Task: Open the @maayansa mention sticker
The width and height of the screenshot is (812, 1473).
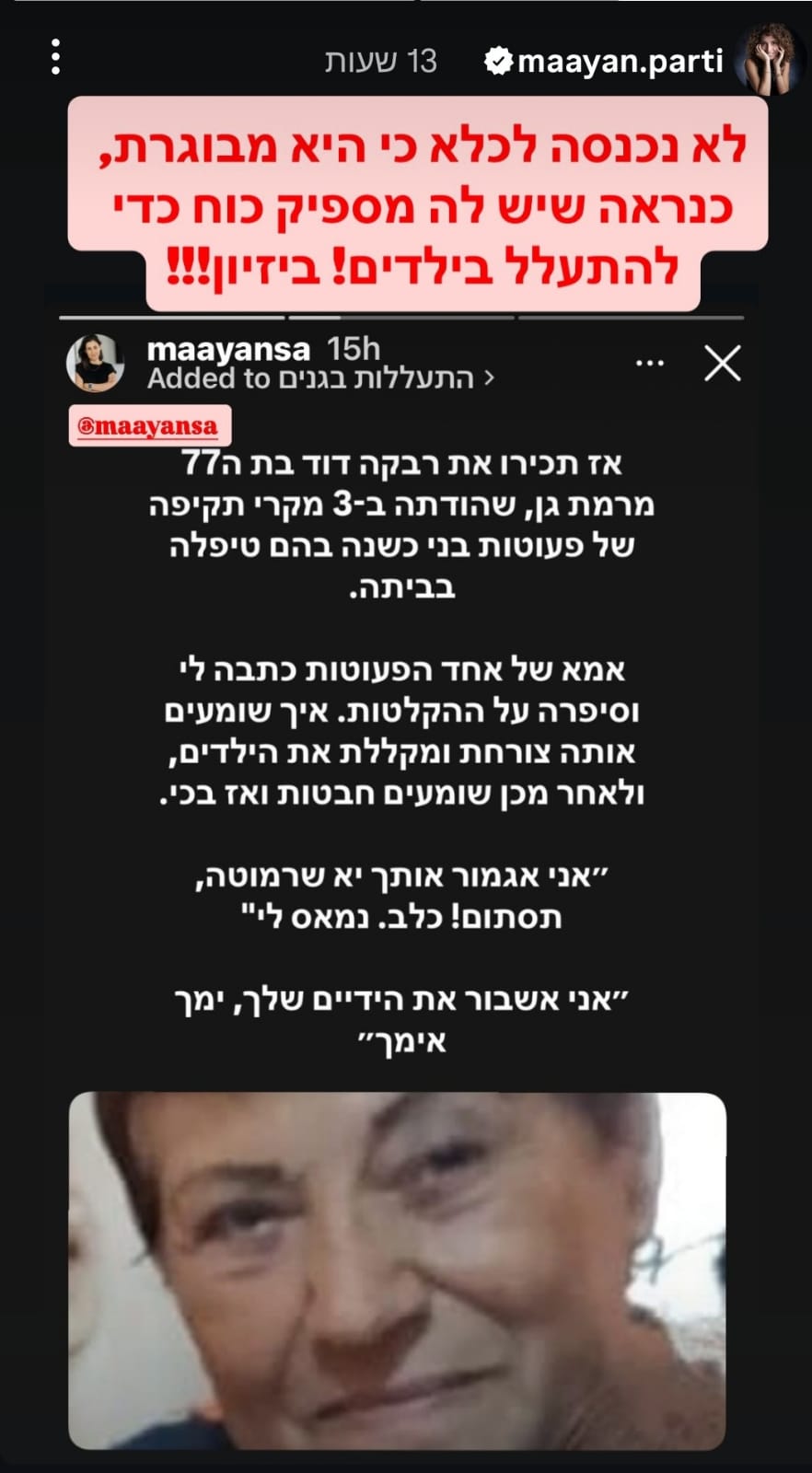Action: click(149, 426)
